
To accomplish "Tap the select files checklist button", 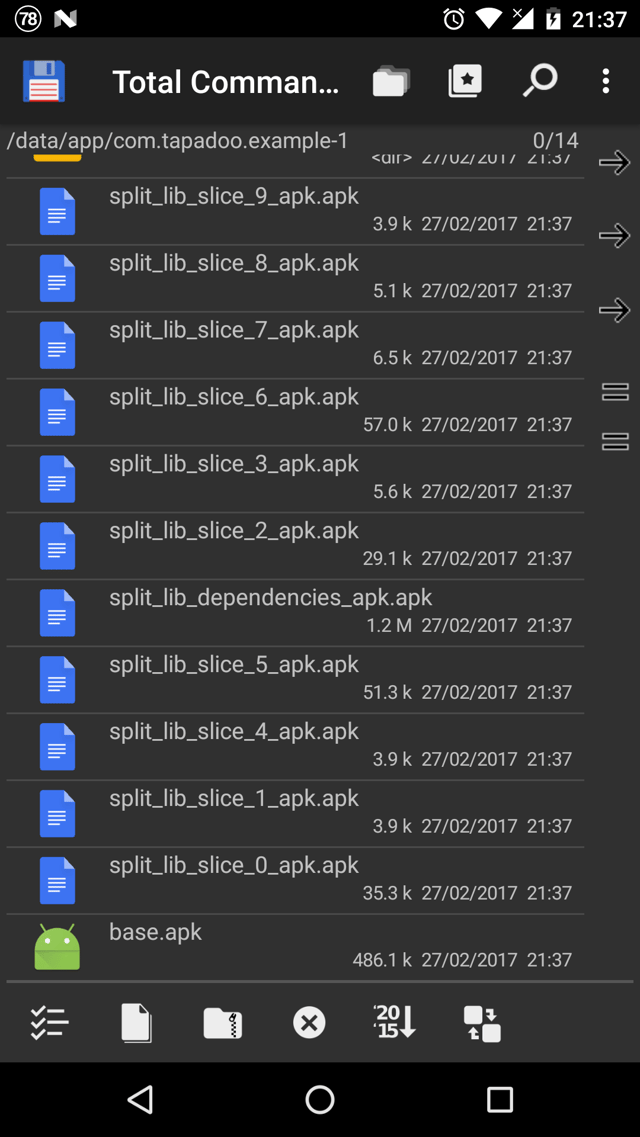I will (49, 1022).
